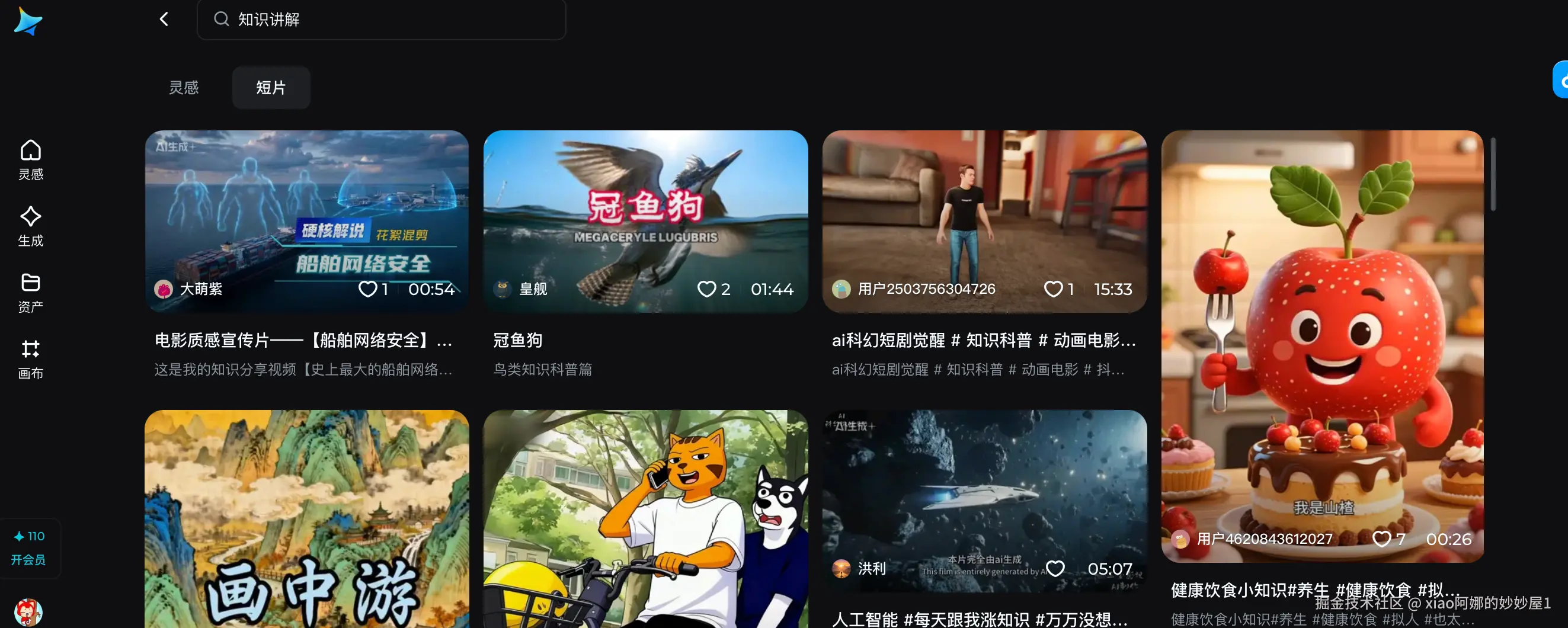Open the profile avatar in the sidebar
This screenshot has height=628, width=1568.
click(x=28, y=611)
